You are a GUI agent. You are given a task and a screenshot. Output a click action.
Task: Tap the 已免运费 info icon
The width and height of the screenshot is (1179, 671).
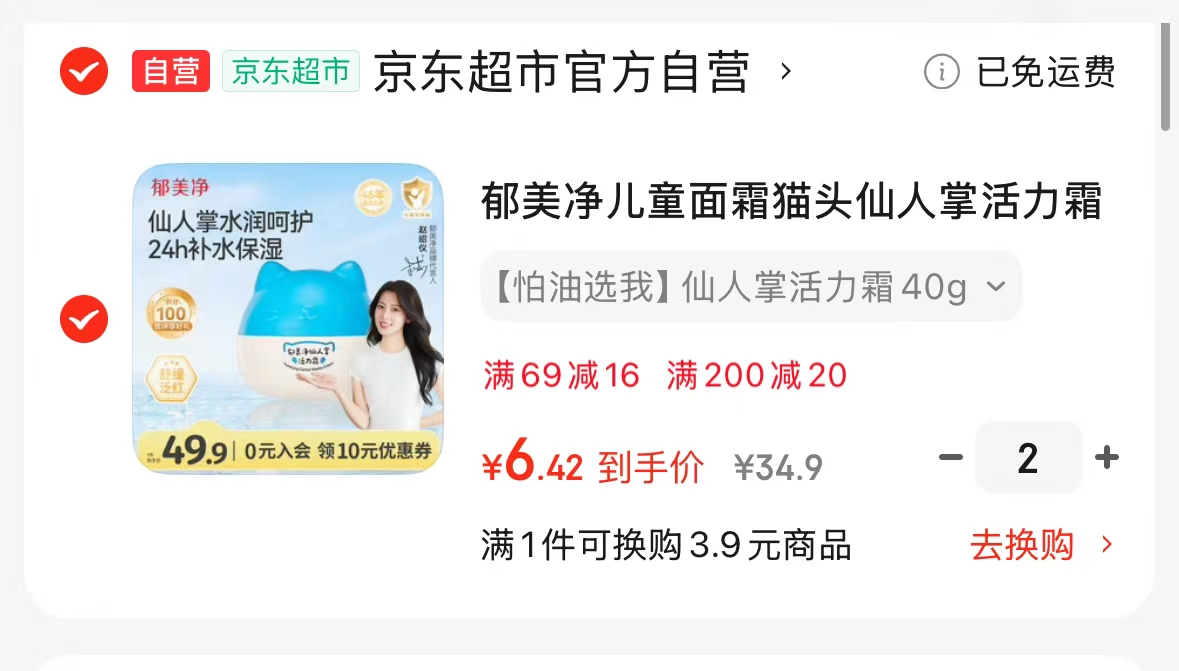(x=941, y=72)
